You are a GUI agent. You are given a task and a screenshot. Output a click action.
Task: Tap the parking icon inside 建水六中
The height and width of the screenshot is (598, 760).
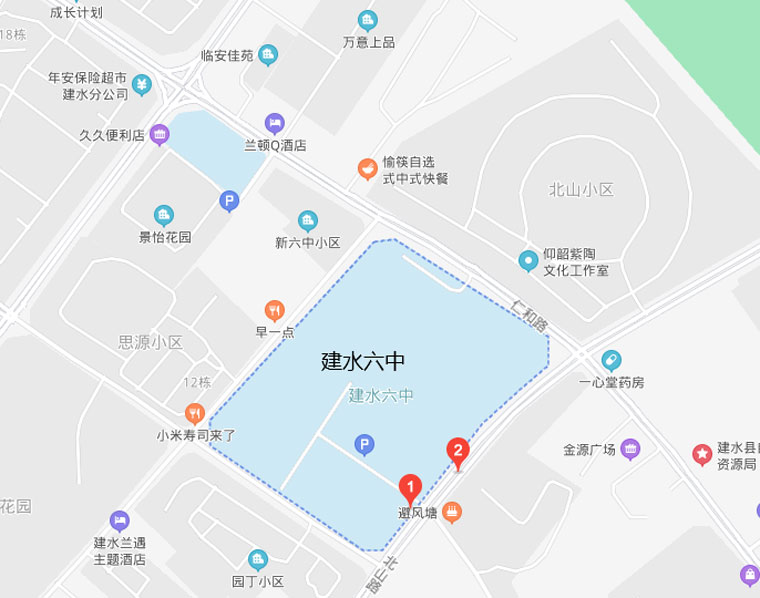point(365,444)
